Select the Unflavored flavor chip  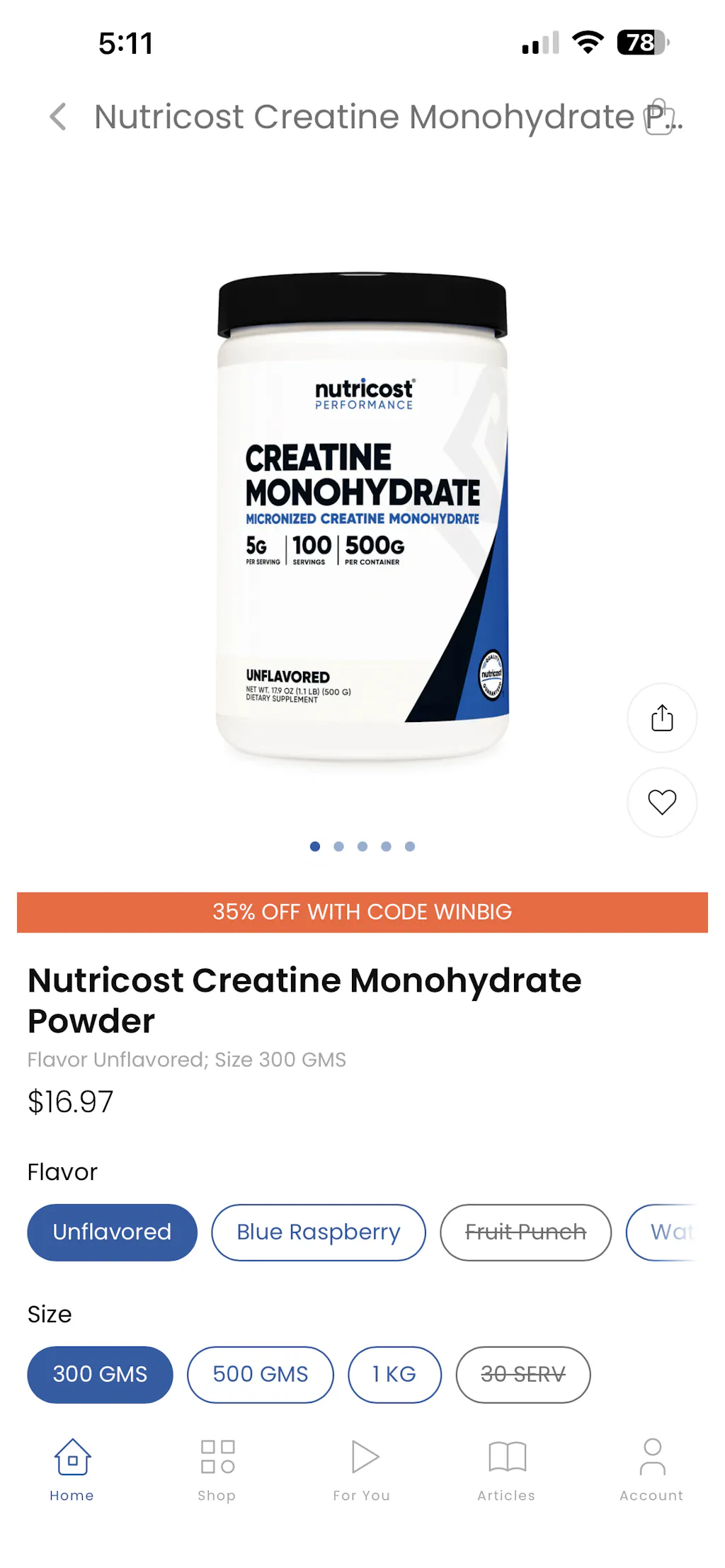coord(112,1232)
